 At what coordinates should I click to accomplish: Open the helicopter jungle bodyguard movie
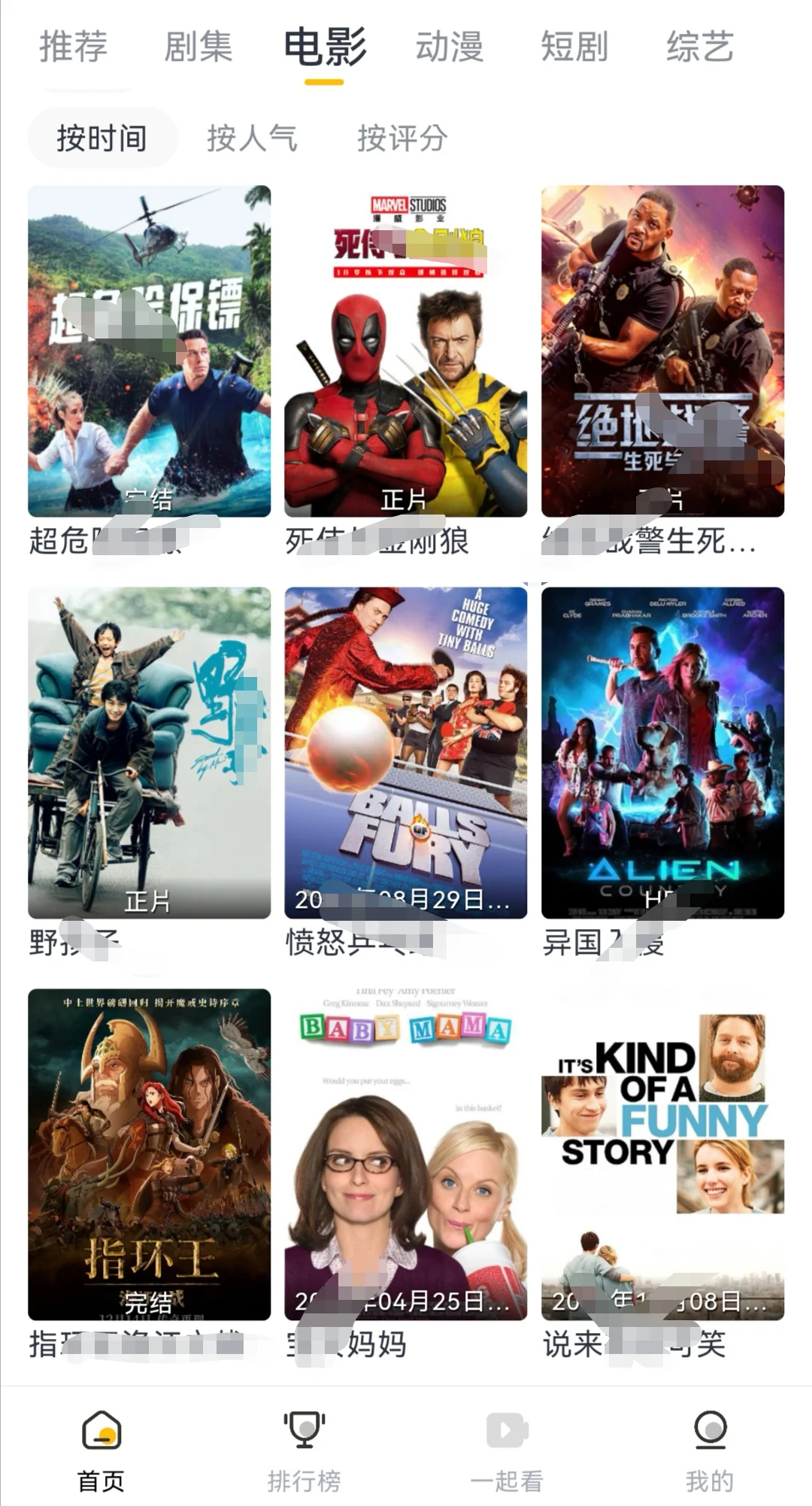[x=149, y=351]
